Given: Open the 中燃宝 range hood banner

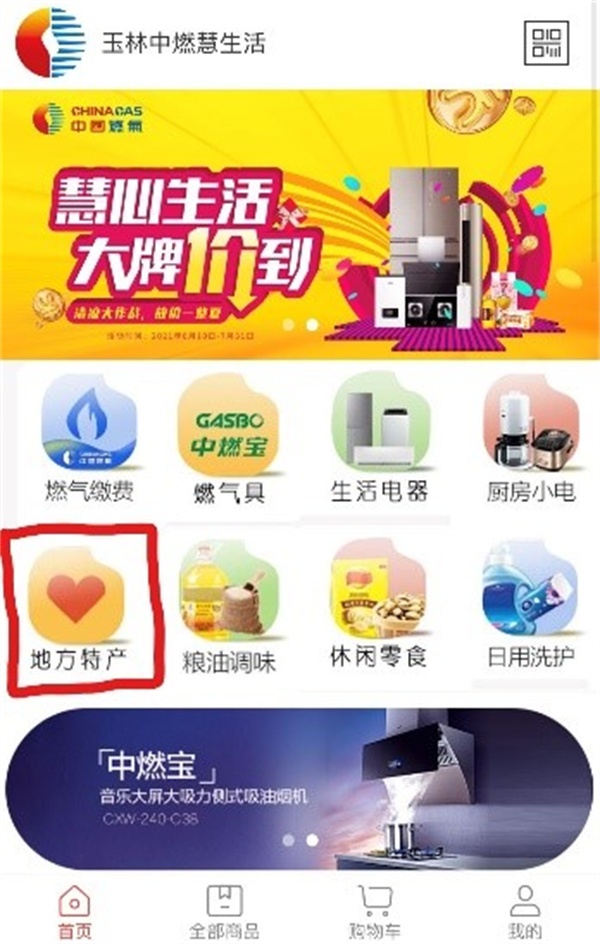Looking at the screenshot, I should 299,789.
